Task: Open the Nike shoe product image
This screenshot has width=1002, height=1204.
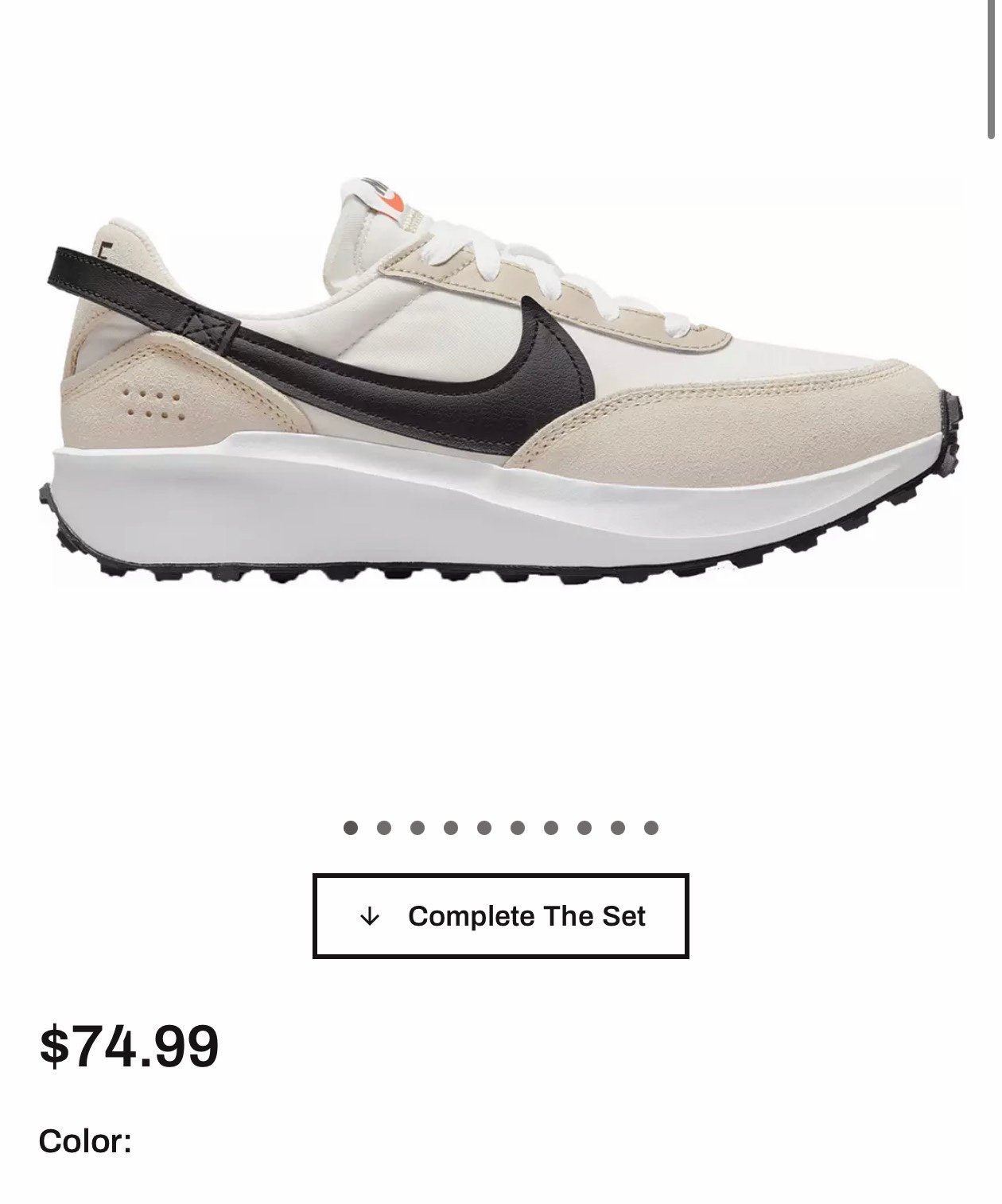Action: pyautogui.click(x=501, y=382)
